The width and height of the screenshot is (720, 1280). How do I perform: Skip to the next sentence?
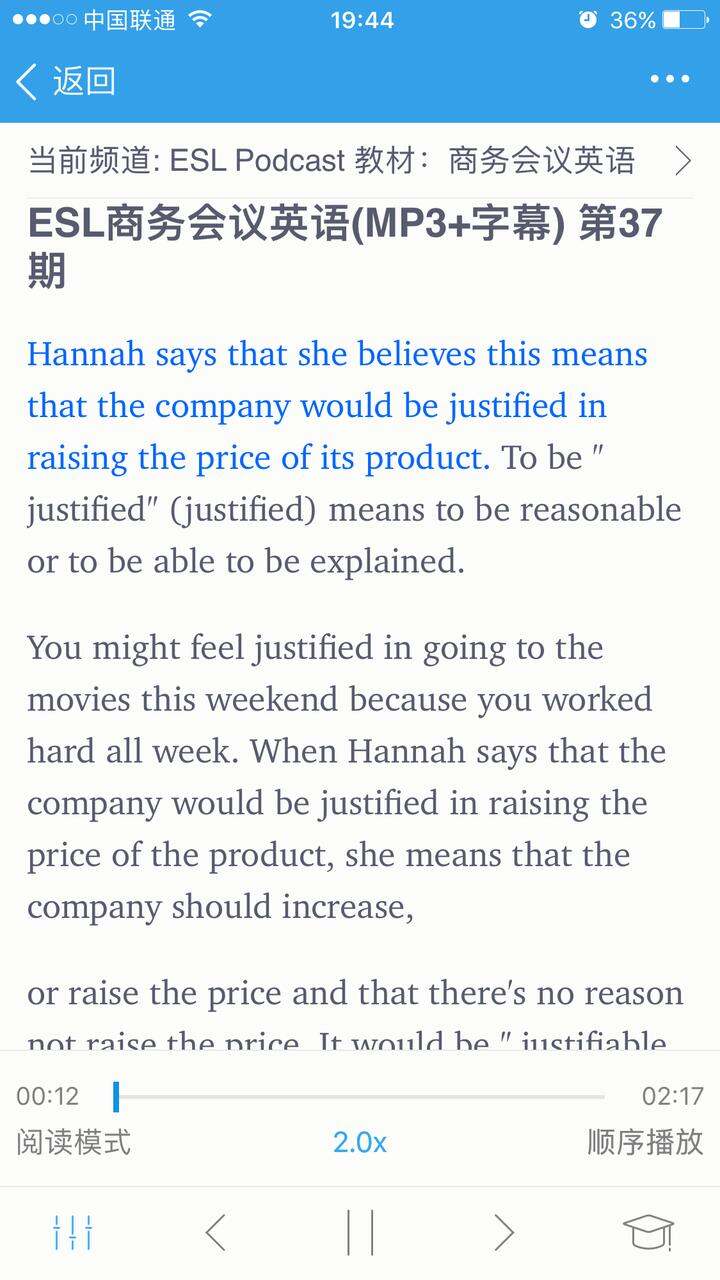click(504, 1233)
